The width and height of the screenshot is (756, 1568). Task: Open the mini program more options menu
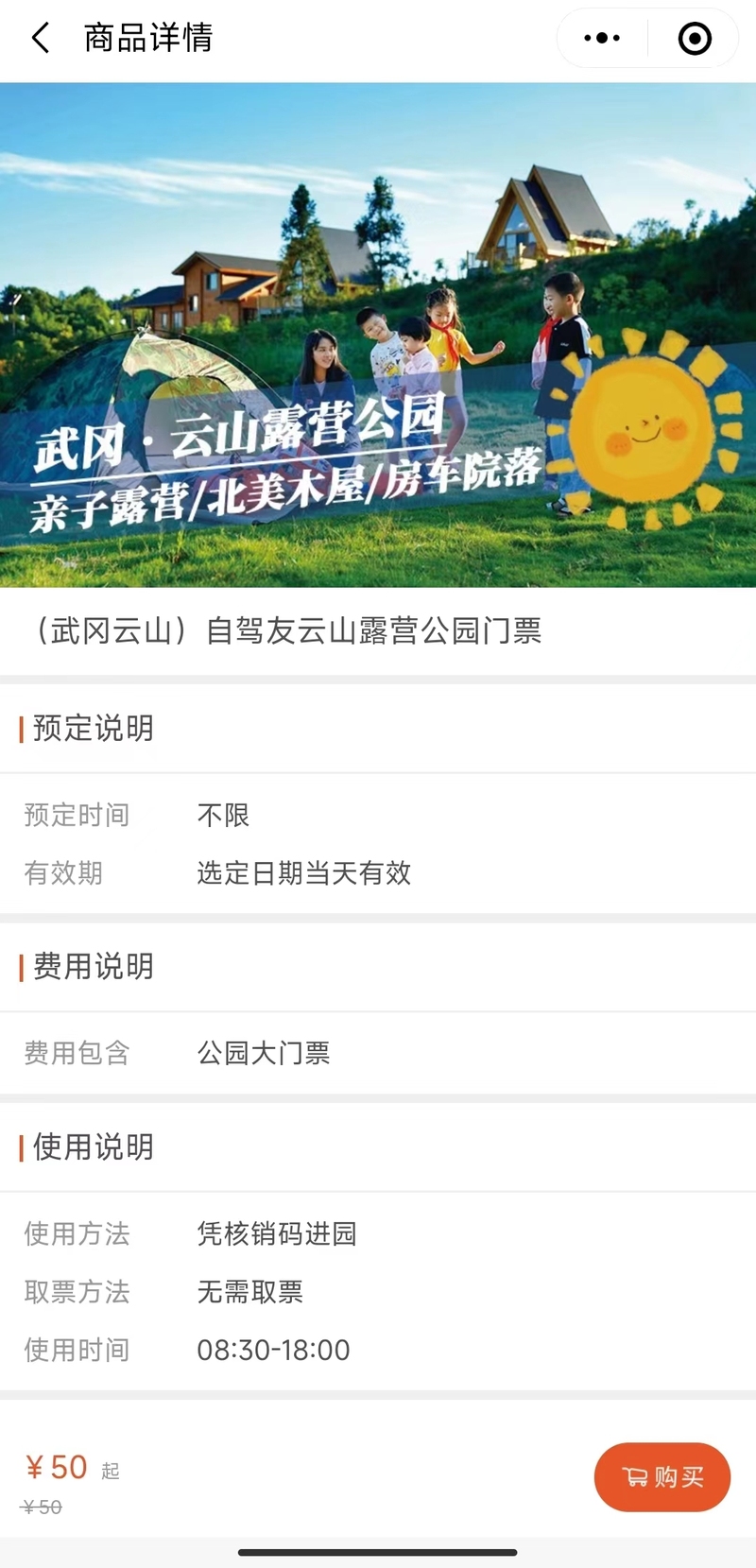click(602, 39)
